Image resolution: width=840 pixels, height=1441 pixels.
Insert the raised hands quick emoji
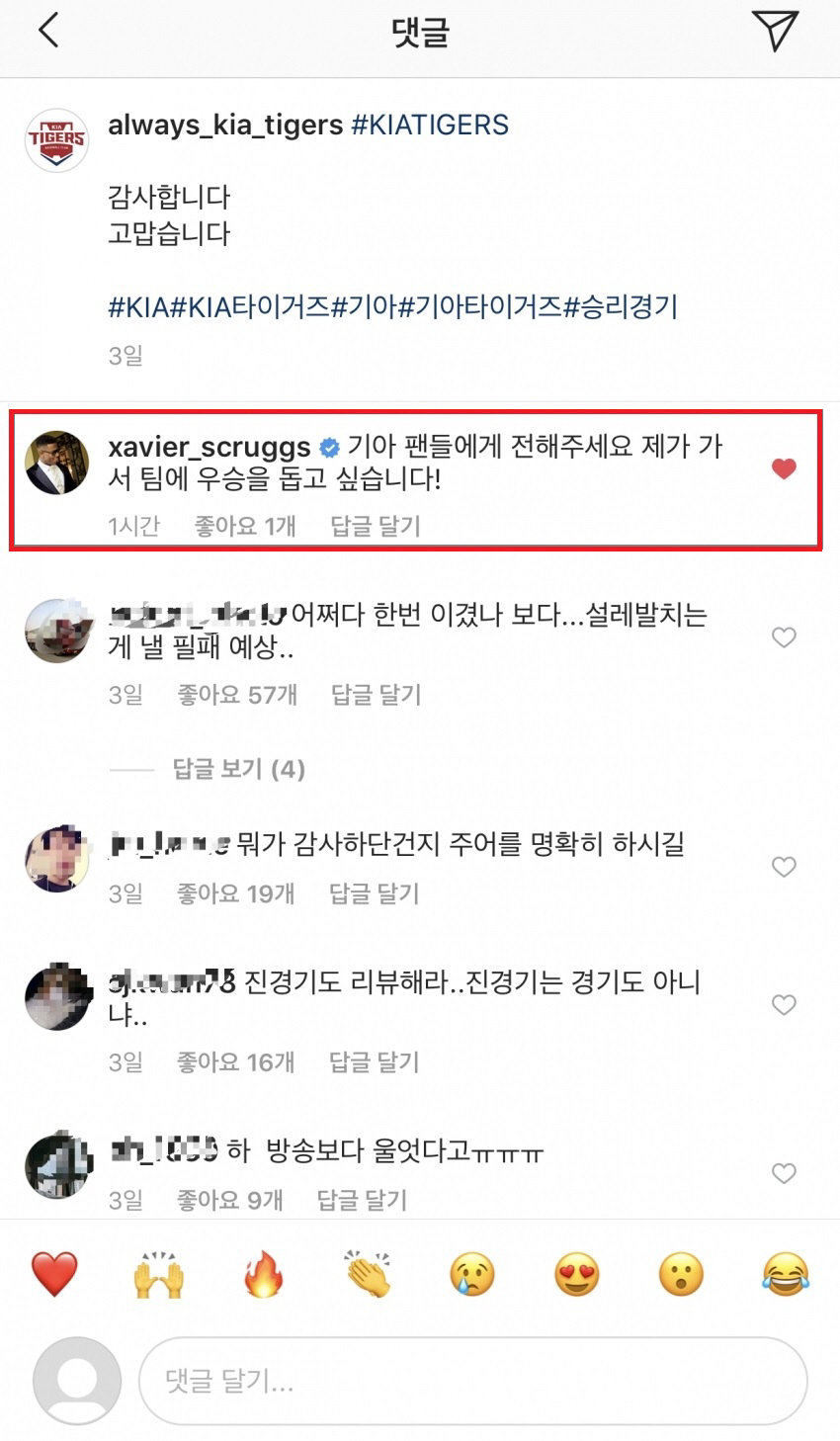coord(159,1274)
